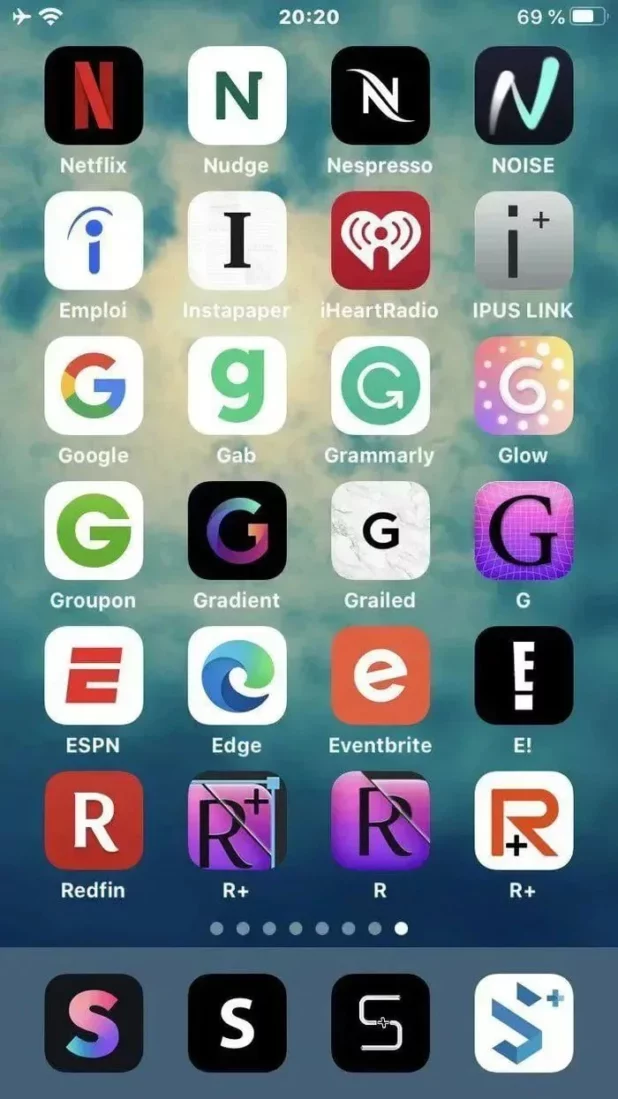Screen dimensions: 618x1099
Task: Launch Eventbrite
Action: (380, 676)
